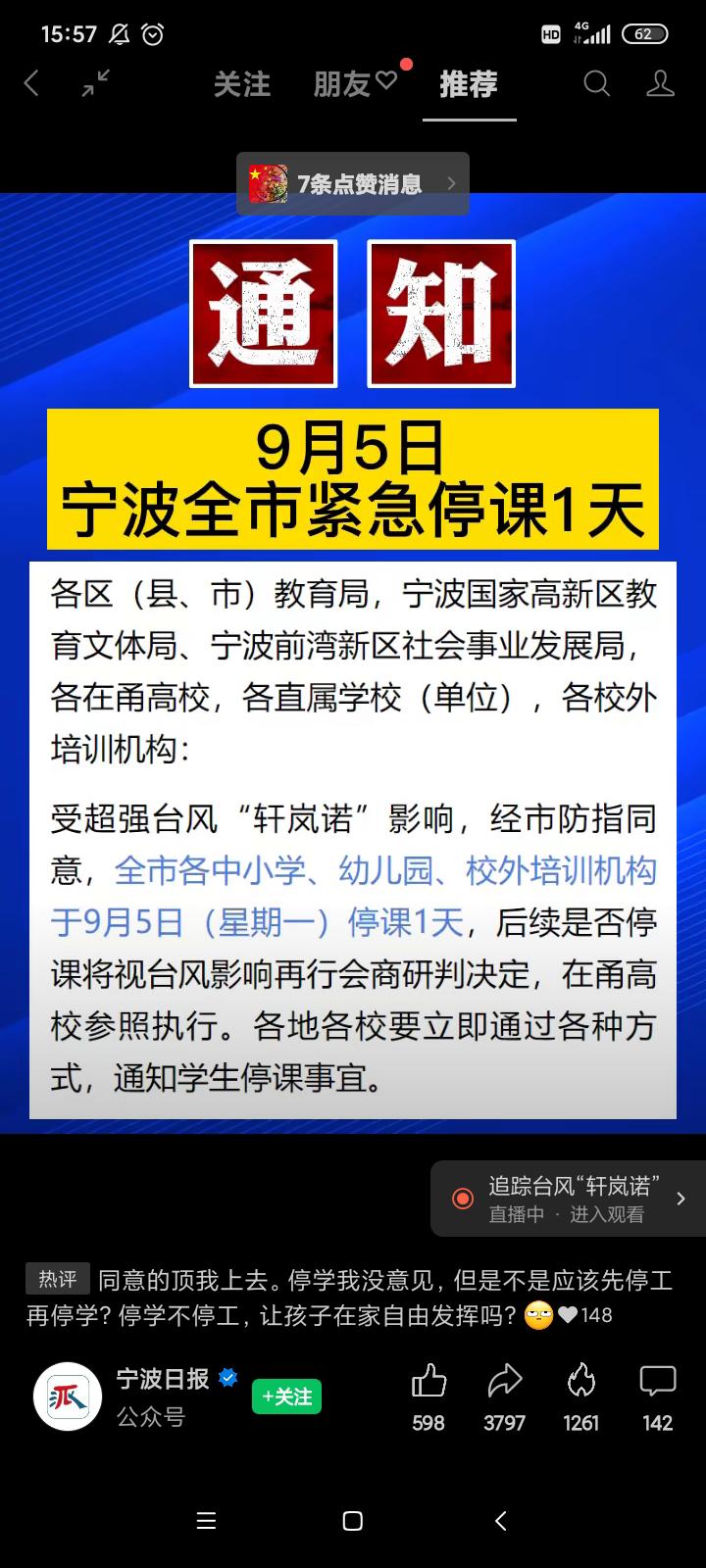The width and height of the screenshot is (706, 1568).
Task: Open the system recent apps menu
Action: click(206, 1521)
